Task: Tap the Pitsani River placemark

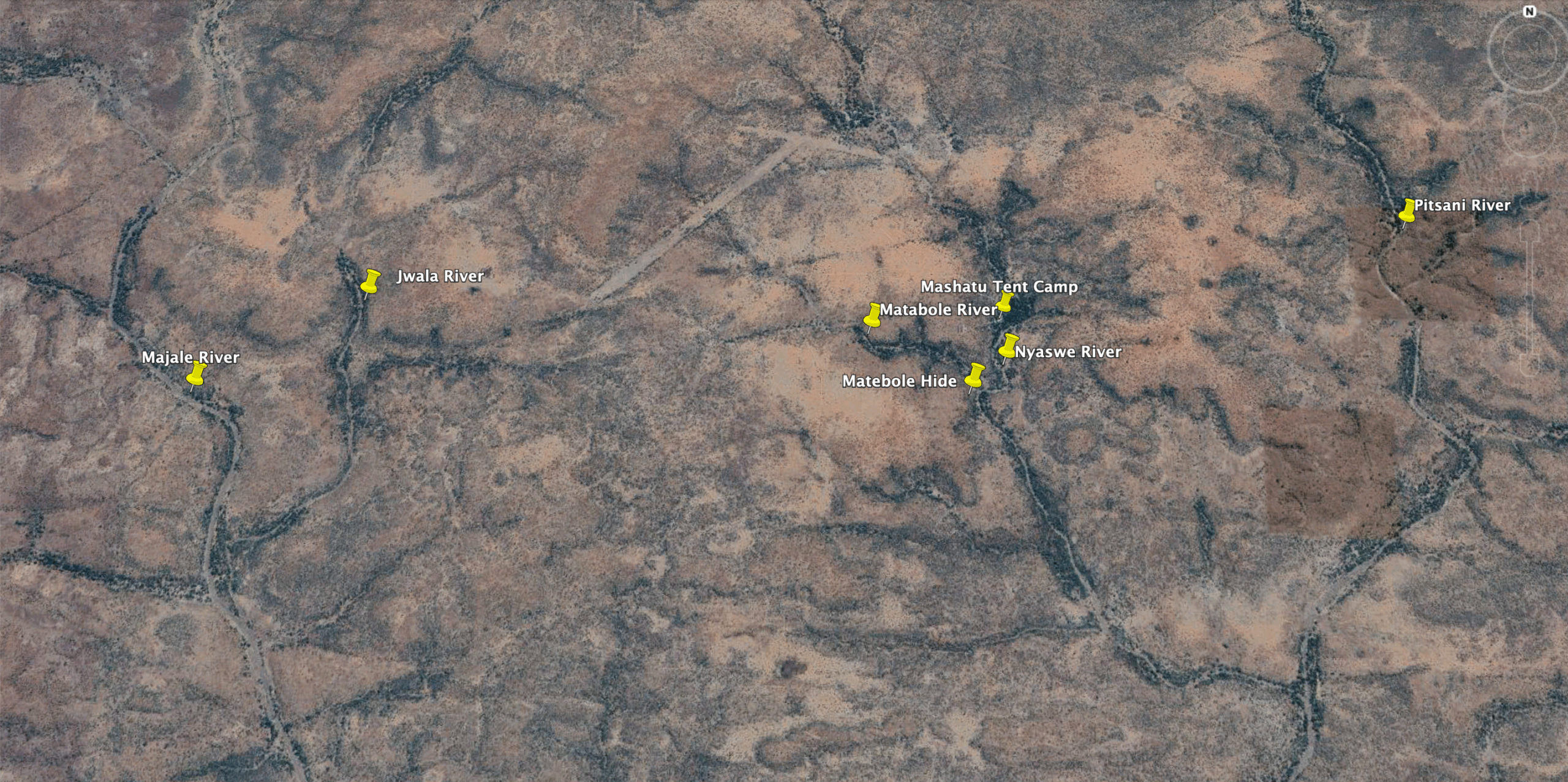Action: click(1408, 211)
